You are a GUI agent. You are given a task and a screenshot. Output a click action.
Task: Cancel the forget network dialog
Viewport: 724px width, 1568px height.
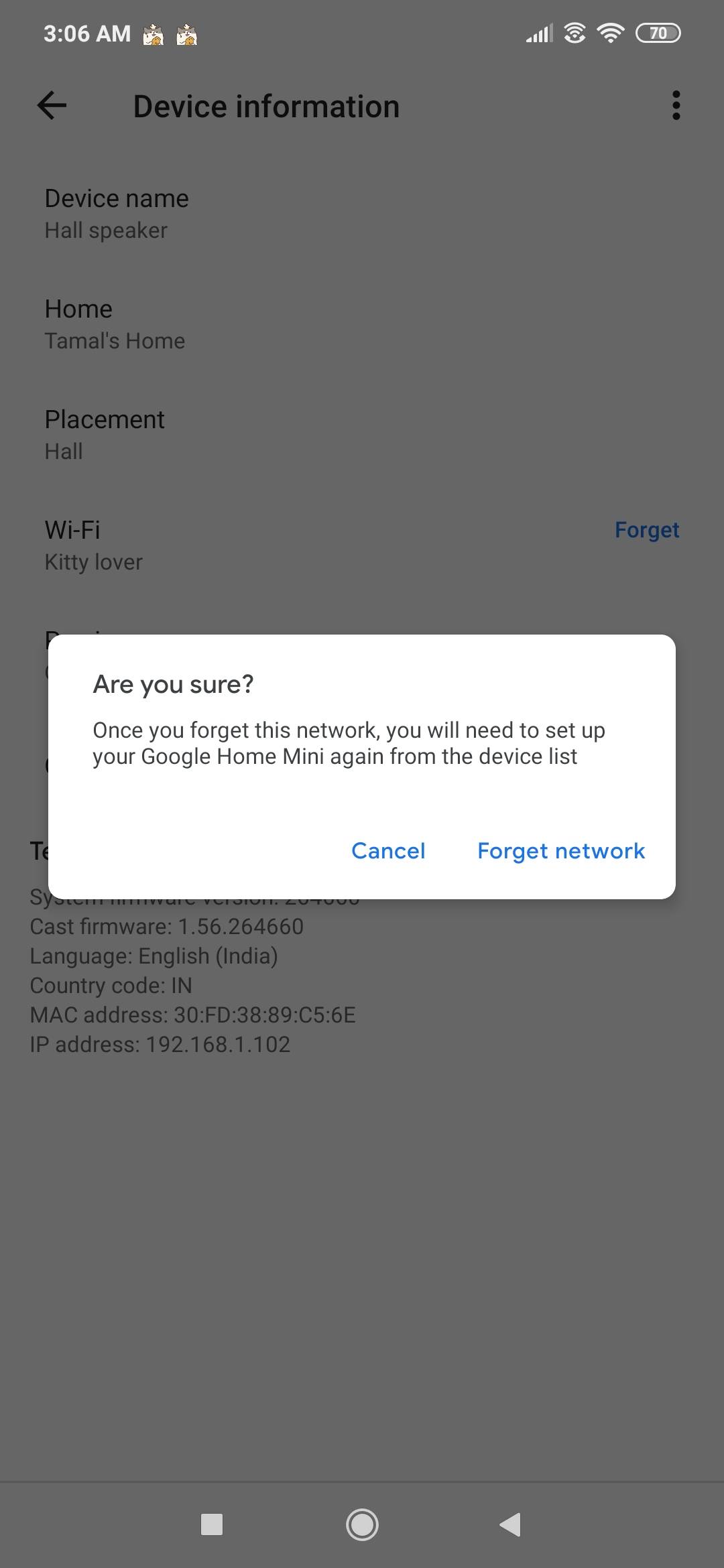(x=388, y=851)
